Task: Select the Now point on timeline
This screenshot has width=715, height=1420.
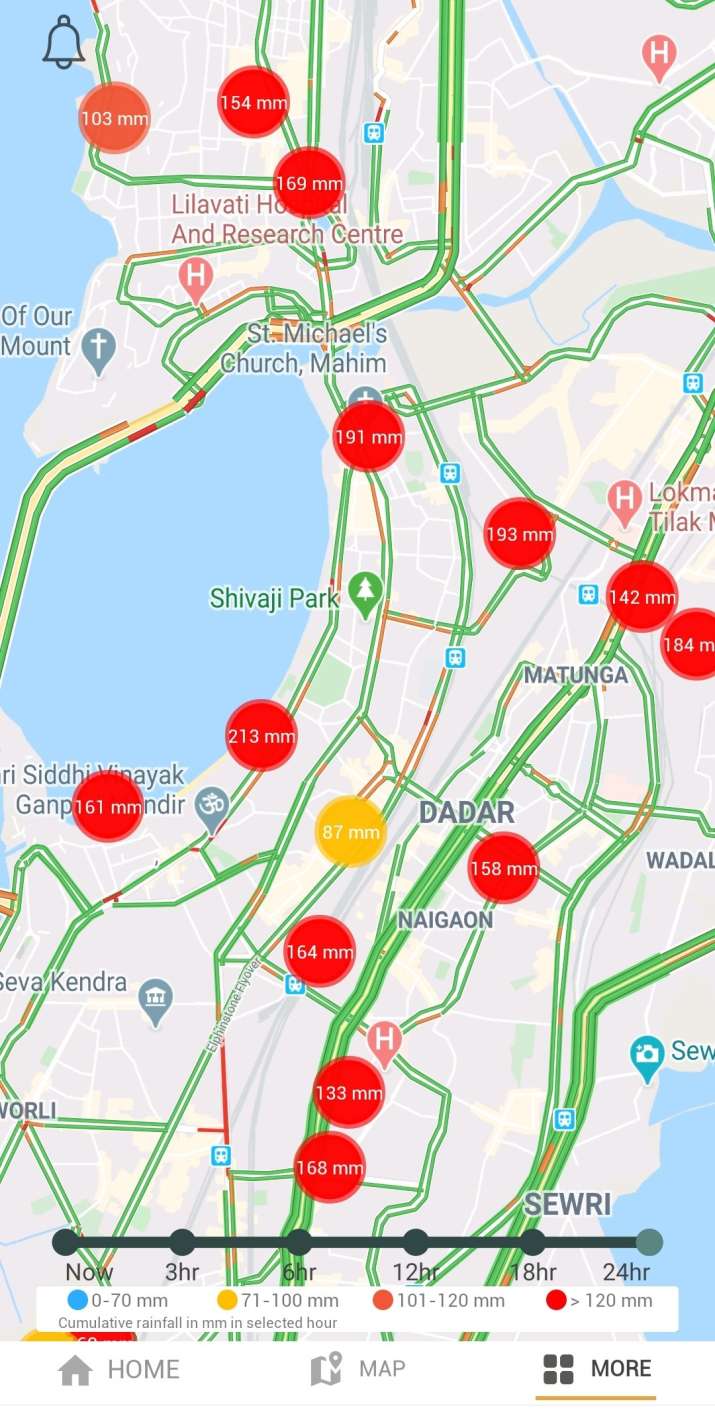Action: pos(65,1242)
